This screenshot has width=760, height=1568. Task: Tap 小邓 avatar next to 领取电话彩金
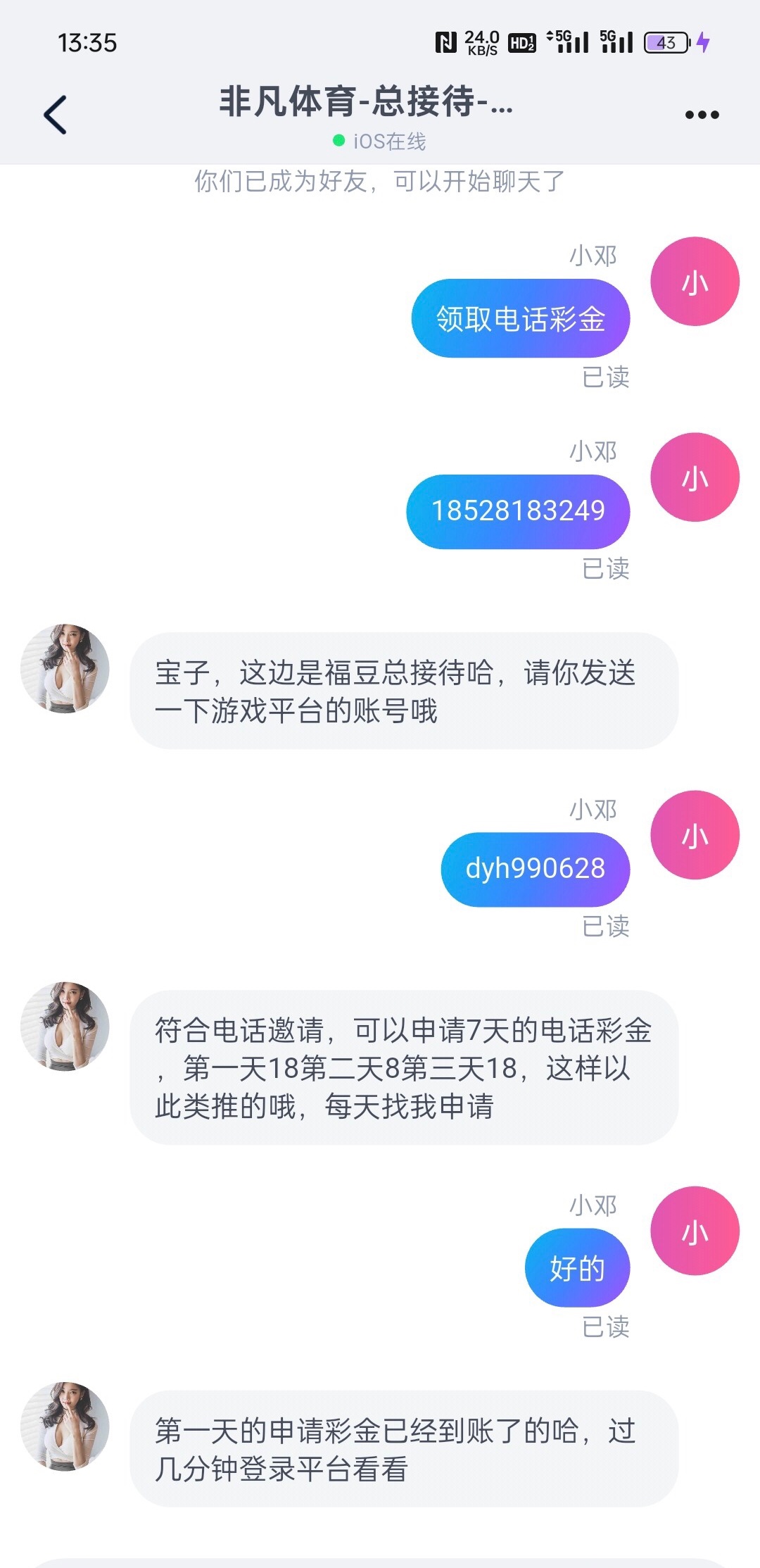pyautogui.click(x=695, y=282)
